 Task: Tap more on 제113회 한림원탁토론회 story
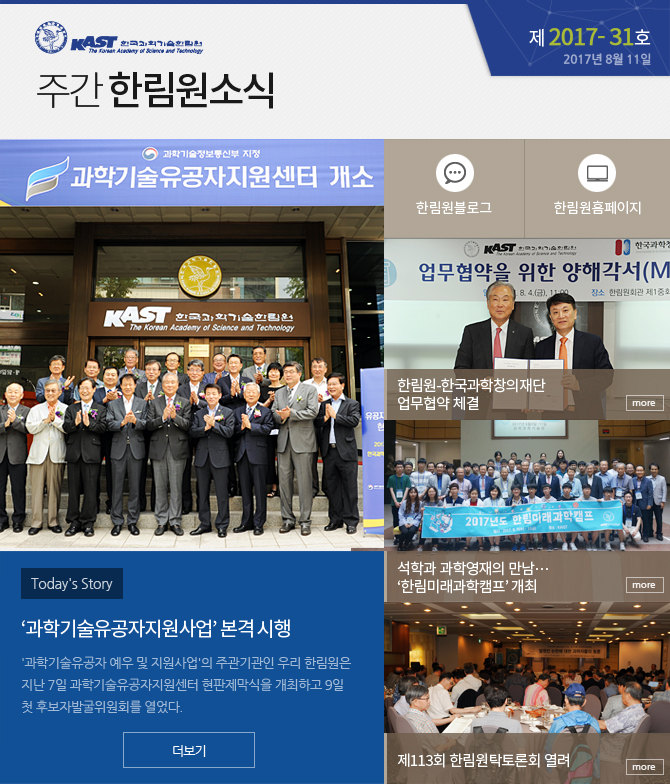pyautogui.click(x=643, y=767)
